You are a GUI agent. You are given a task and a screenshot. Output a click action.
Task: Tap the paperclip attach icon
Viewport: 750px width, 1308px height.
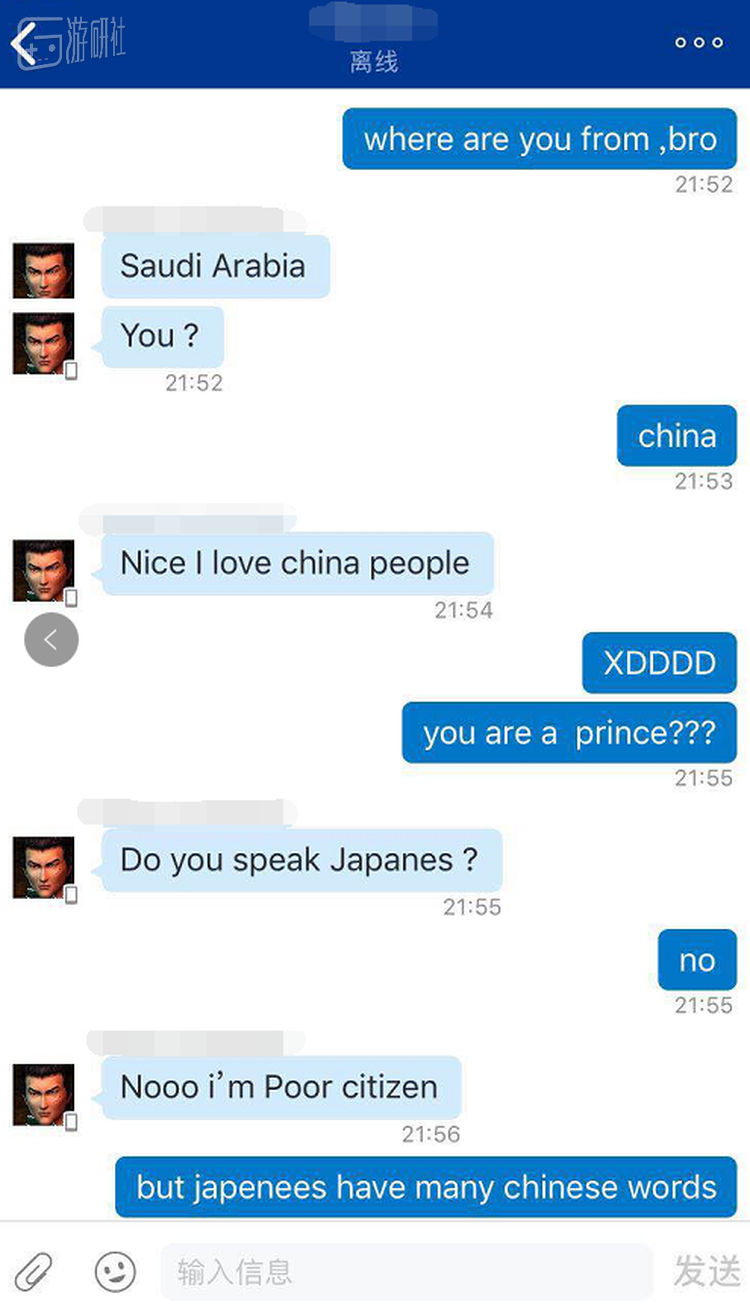(x=33, y=1271)
